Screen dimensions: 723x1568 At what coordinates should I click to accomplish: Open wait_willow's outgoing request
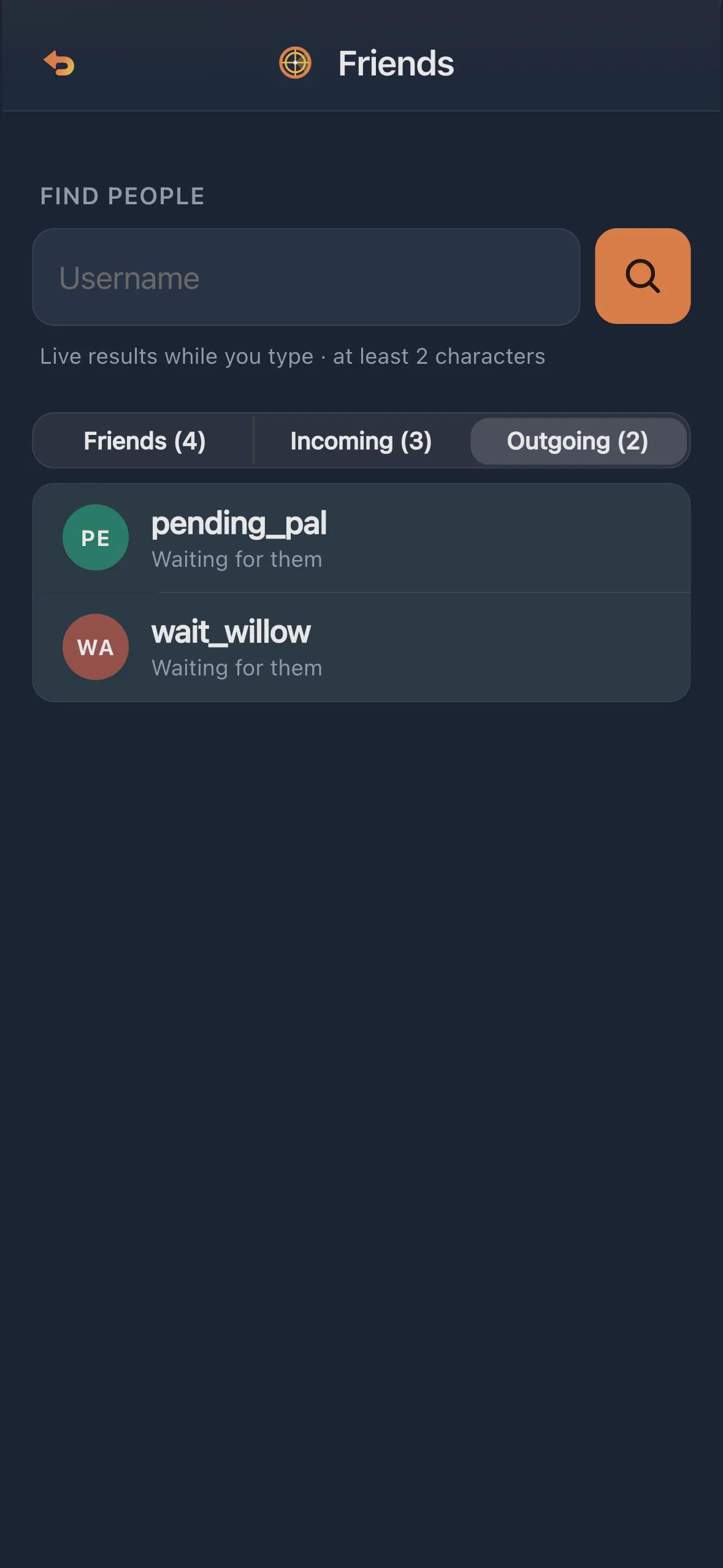361,647
